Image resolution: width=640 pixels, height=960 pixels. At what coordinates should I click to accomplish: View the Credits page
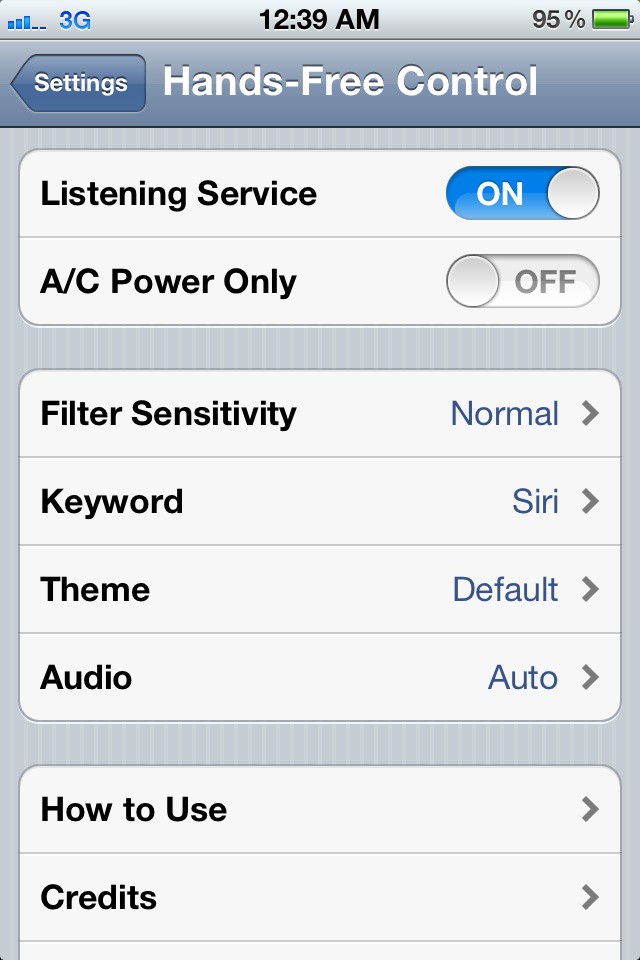click(x=320, y=897)
